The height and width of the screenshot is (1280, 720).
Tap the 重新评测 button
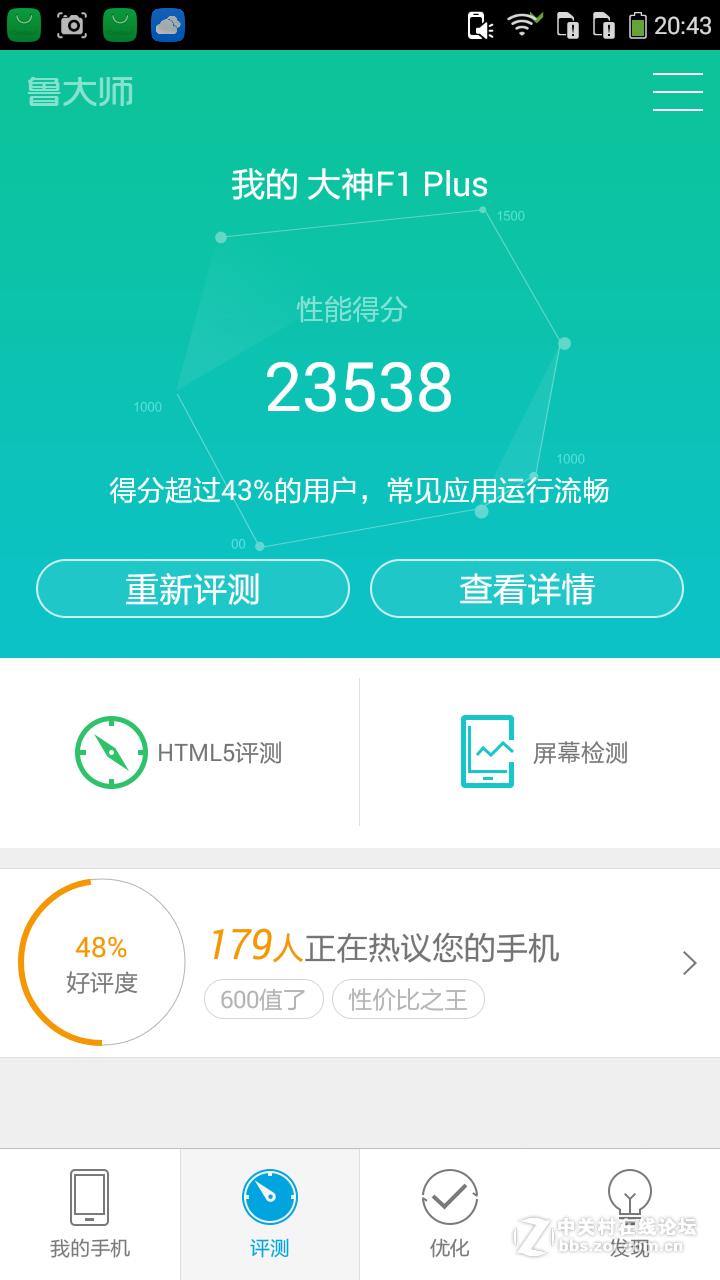coord(193,589)
